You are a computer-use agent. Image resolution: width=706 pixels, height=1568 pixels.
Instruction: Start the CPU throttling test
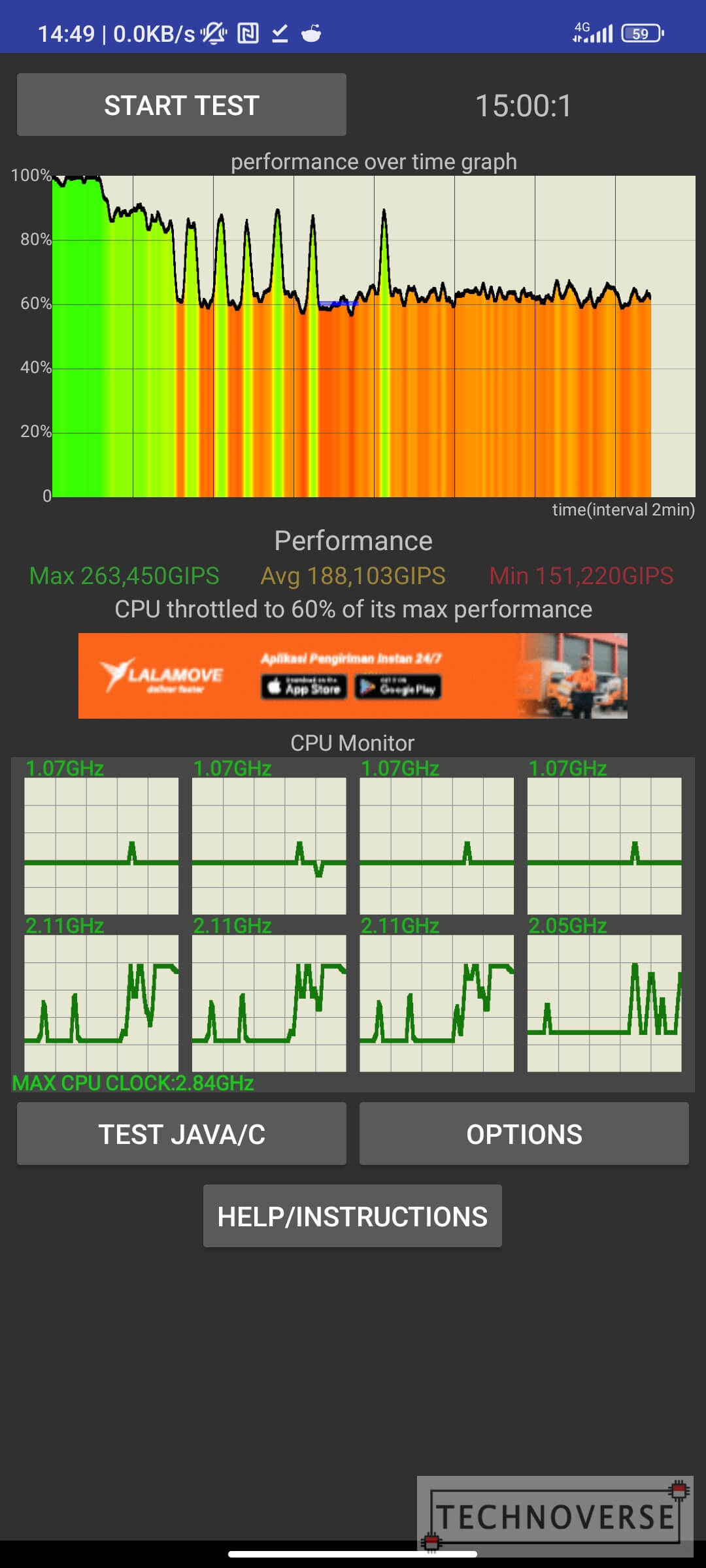coord(182,105)
